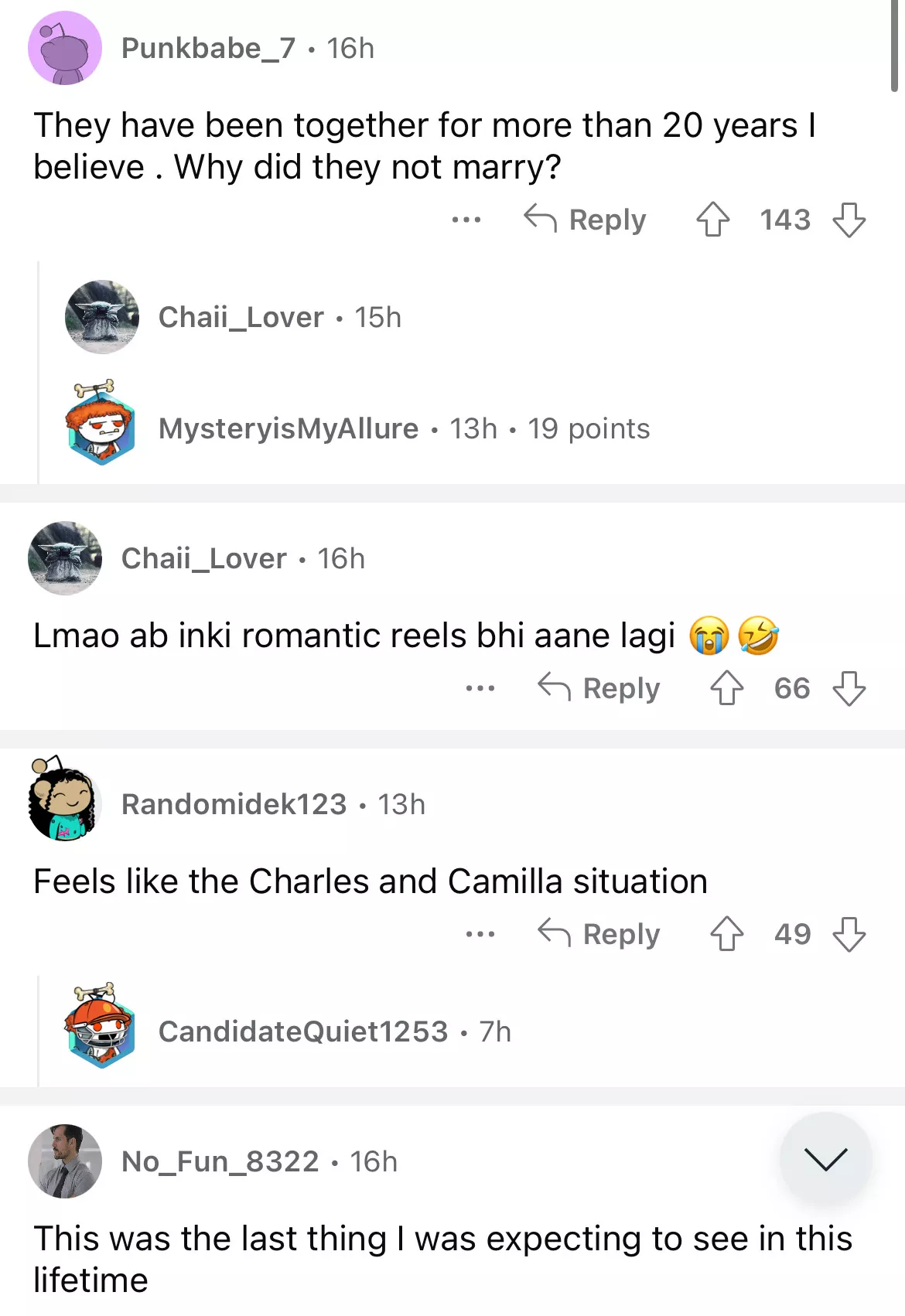Open No_Fun_8322's user profile
Viewport: 905px width, 1316px height.
tap(220, 1161)
